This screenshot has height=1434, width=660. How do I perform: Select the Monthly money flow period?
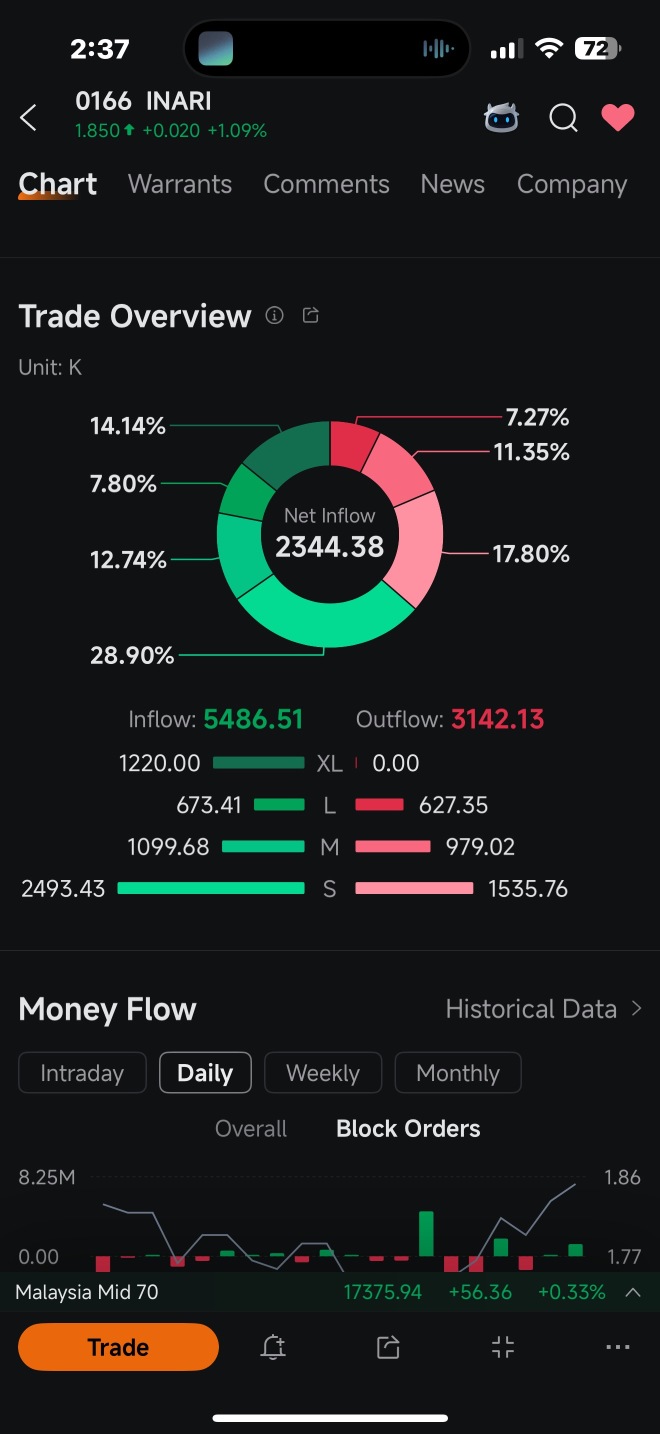pos(458,1073)
